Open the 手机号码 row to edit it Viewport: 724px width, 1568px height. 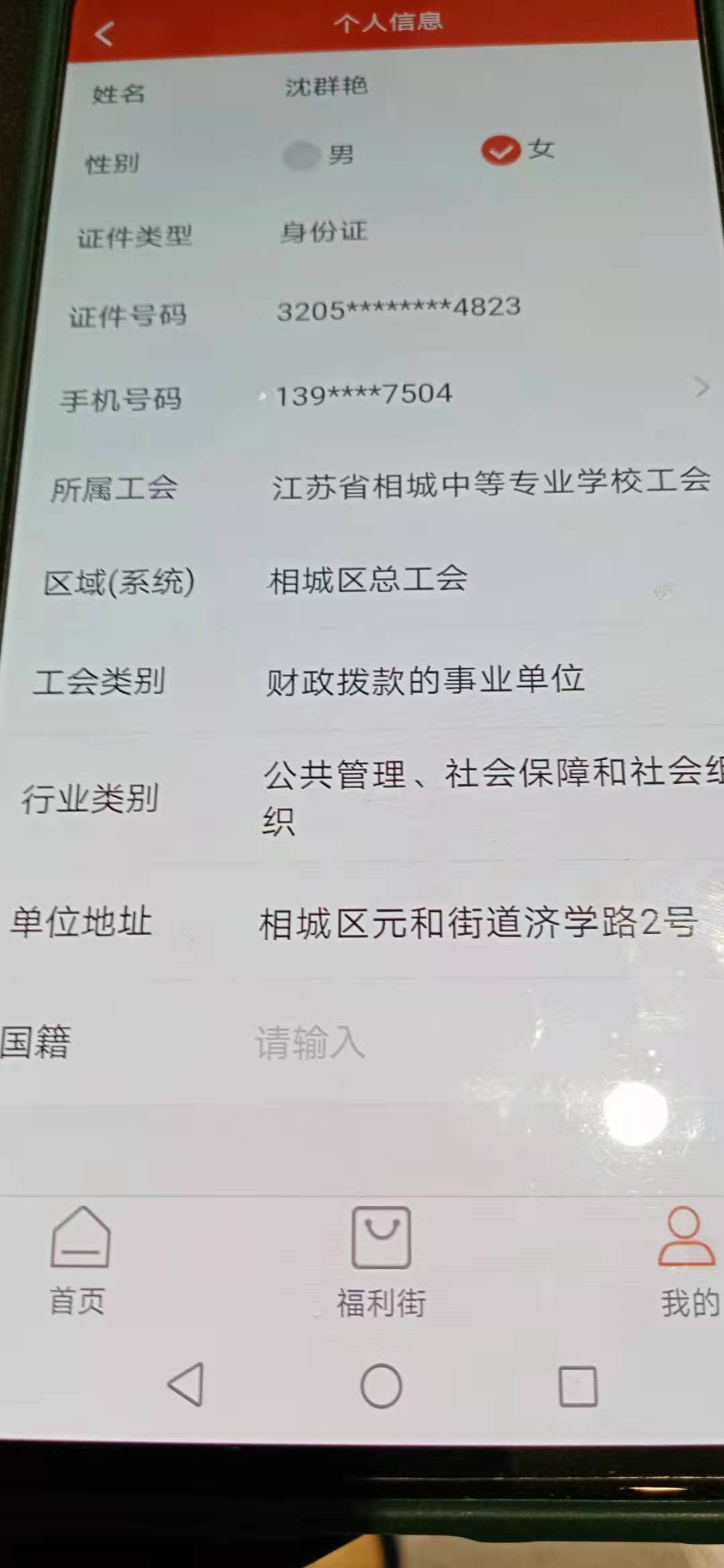click(x=382, y=394)
